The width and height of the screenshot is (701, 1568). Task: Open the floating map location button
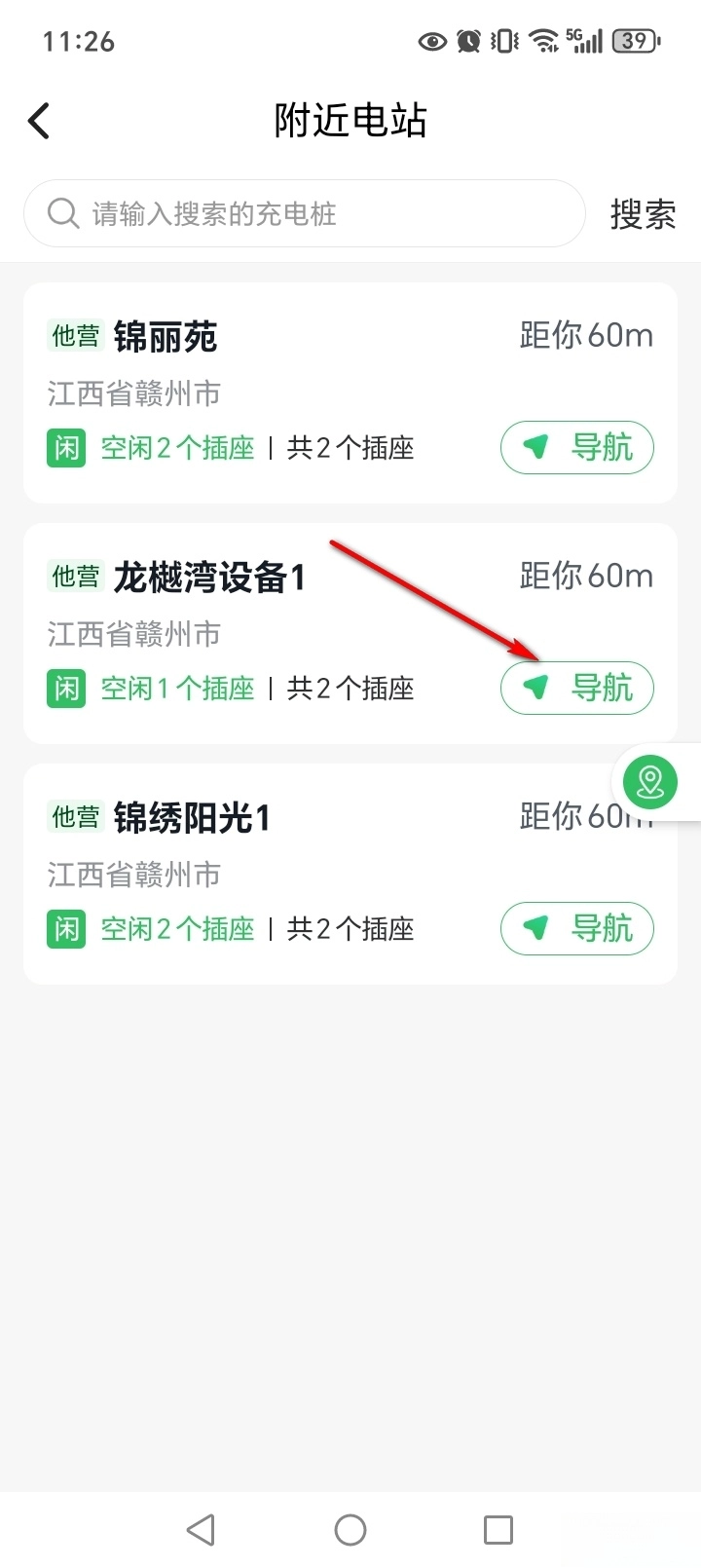[x=650, y=782]
